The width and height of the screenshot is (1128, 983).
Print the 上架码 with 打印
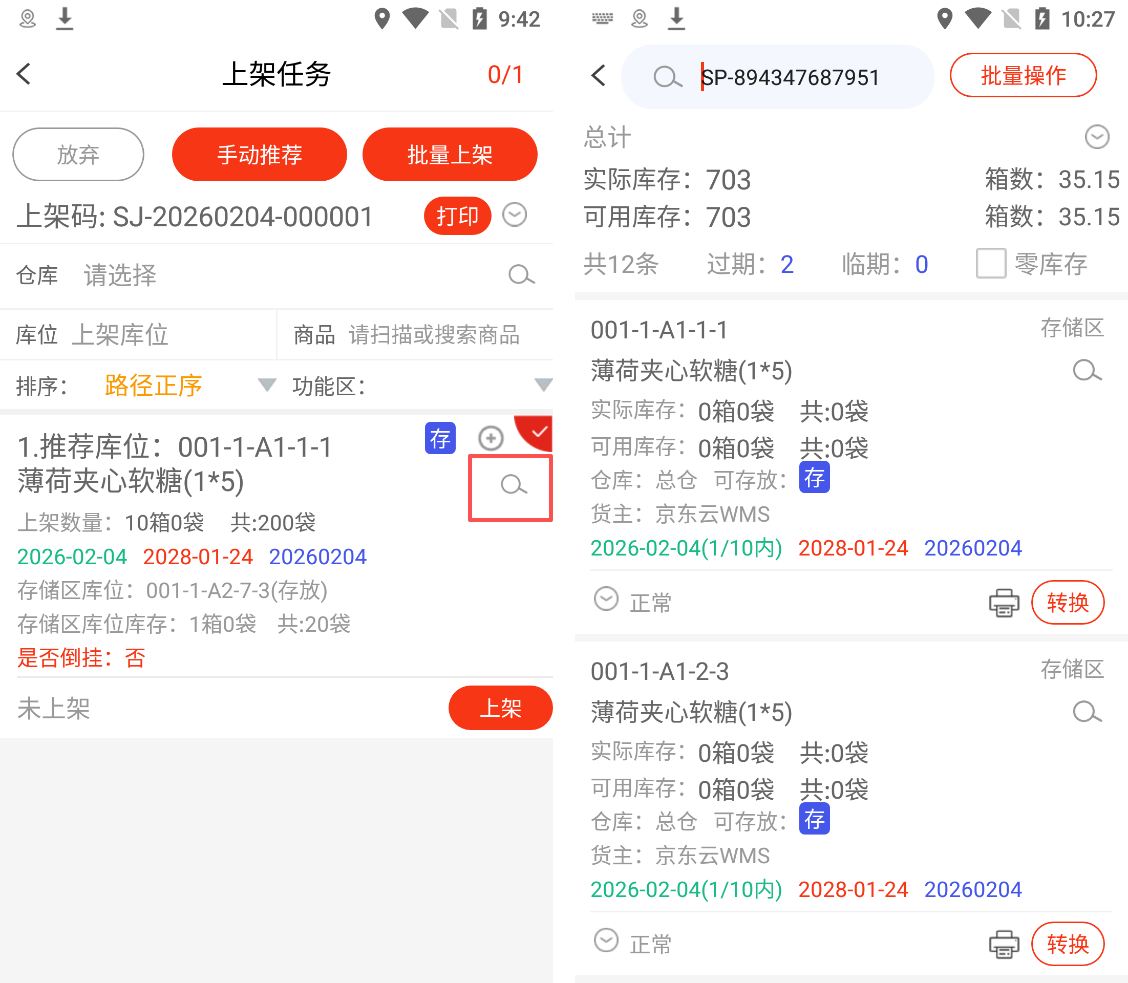click(458, 216)
